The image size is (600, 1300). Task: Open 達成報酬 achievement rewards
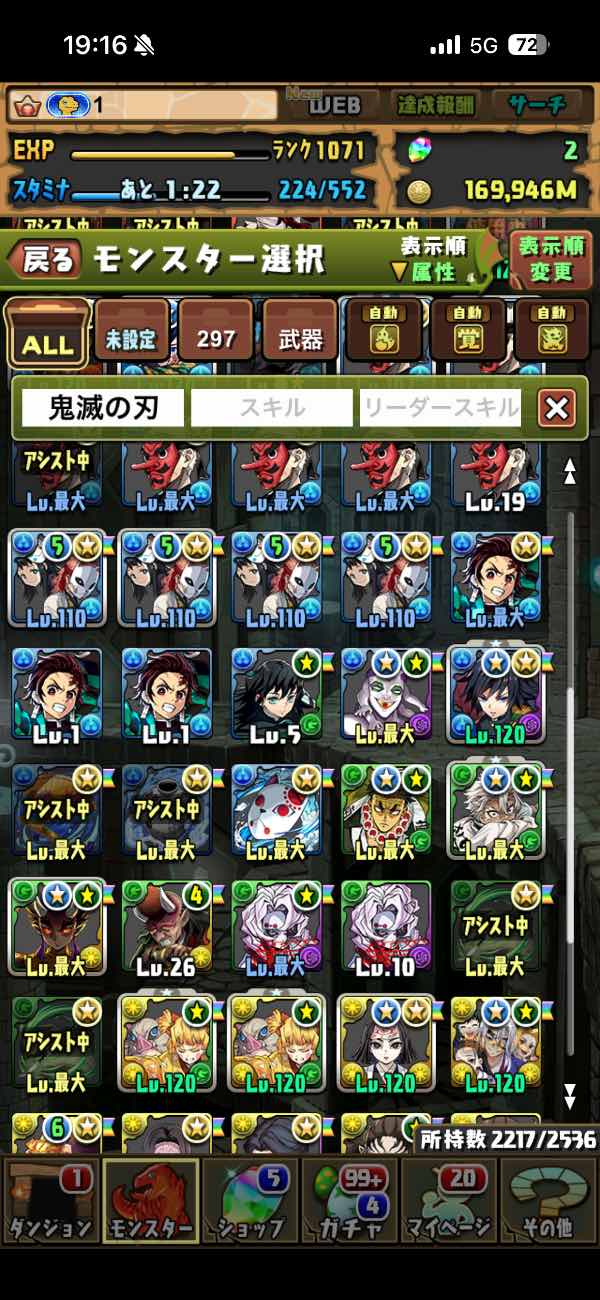point(436,105)
